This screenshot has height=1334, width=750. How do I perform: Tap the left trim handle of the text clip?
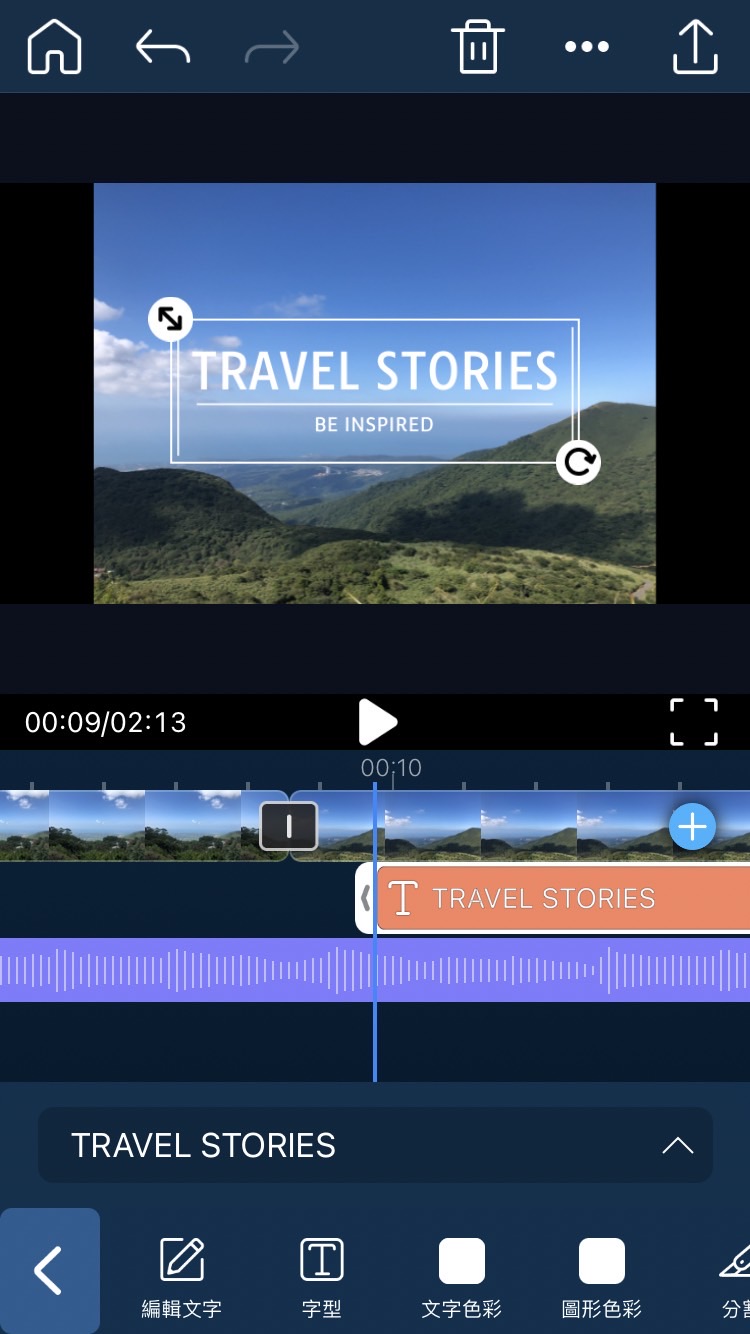(x=365, y=898)
